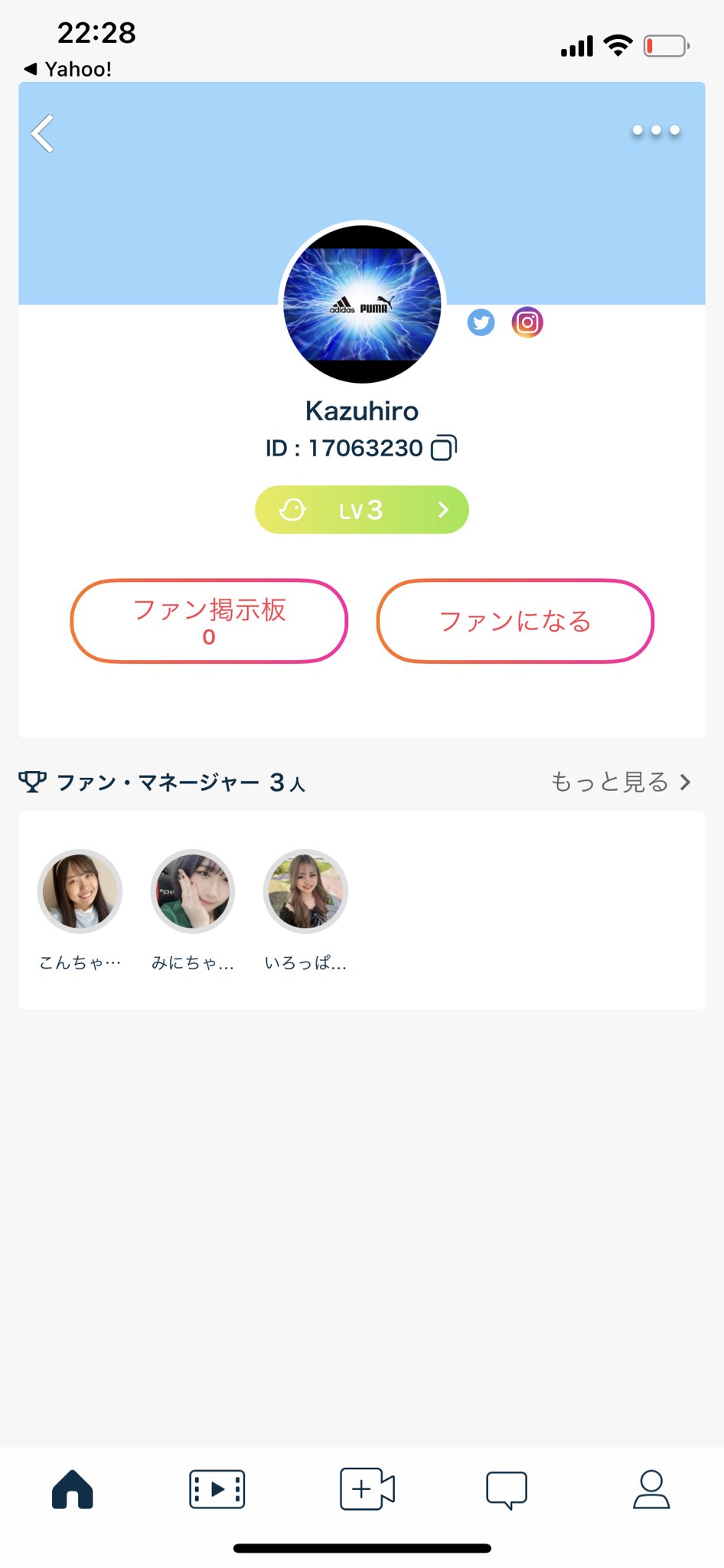This screenshot has height=1568, width=724.
Task: Go back using the top-left arrow
Action: click(43, 134)
